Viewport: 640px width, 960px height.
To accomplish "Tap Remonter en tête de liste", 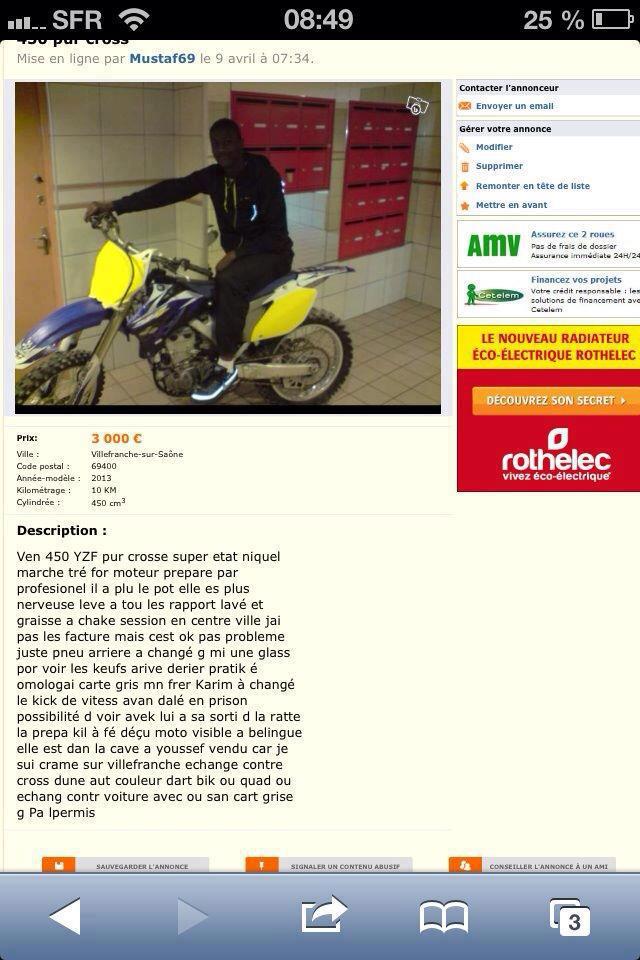I will tap(532, 186).
